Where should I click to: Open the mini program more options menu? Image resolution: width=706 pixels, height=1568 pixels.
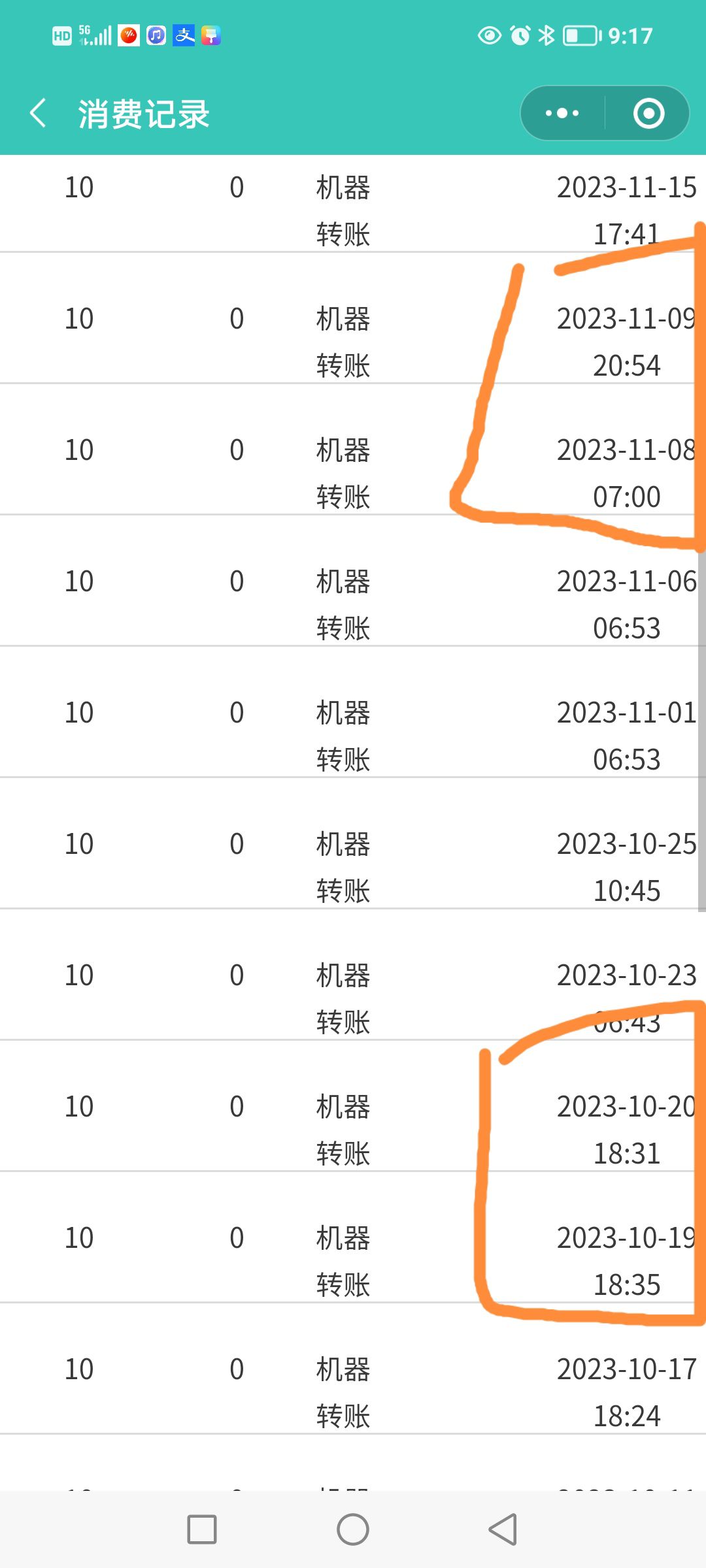(562, 113)
